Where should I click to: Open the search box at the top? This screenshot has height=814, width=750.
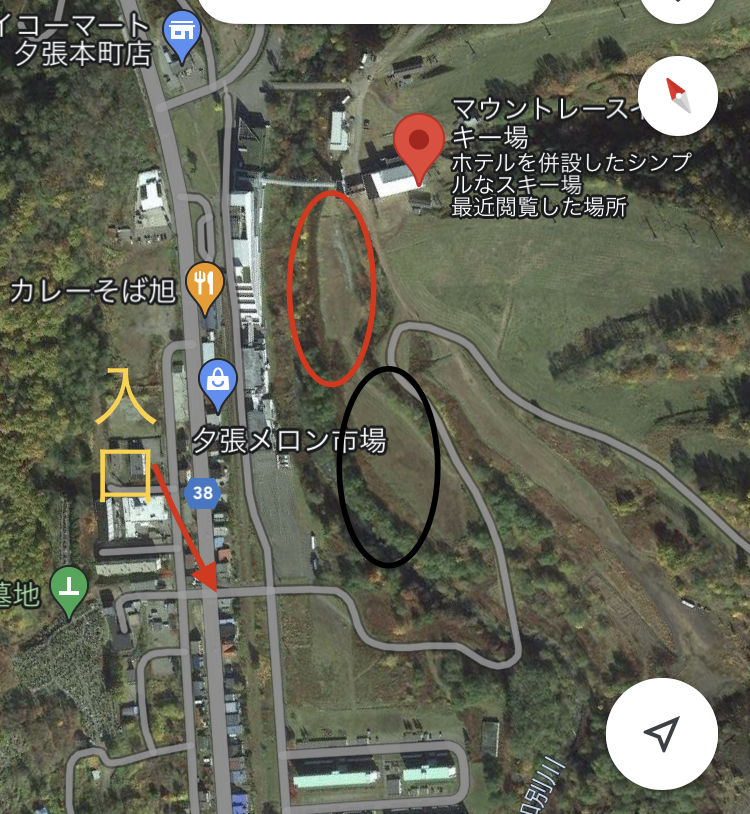(x=375, y=8)
